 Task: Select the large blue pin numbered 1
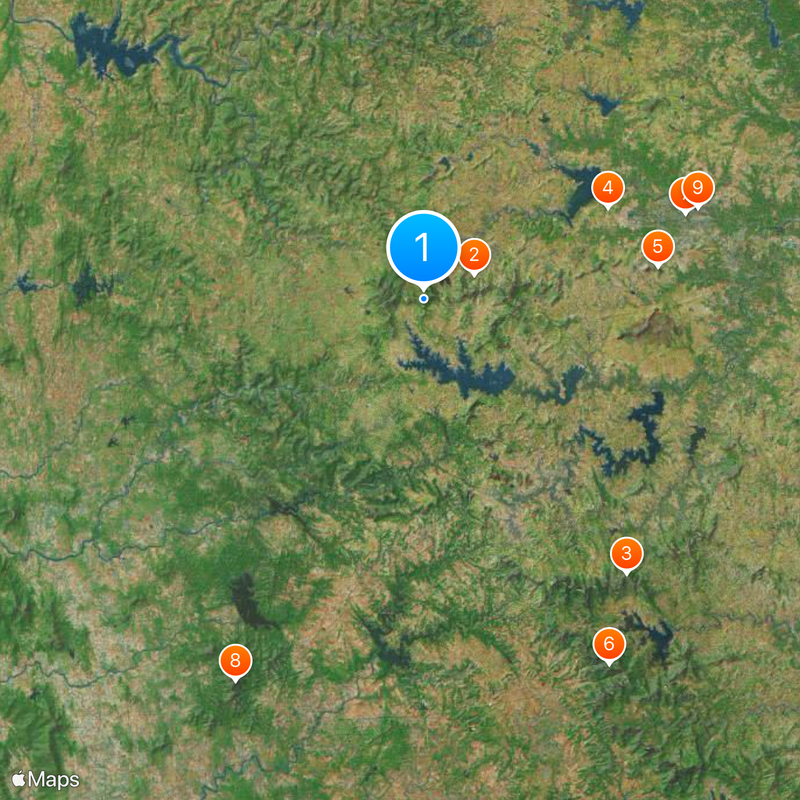[423, 247]
